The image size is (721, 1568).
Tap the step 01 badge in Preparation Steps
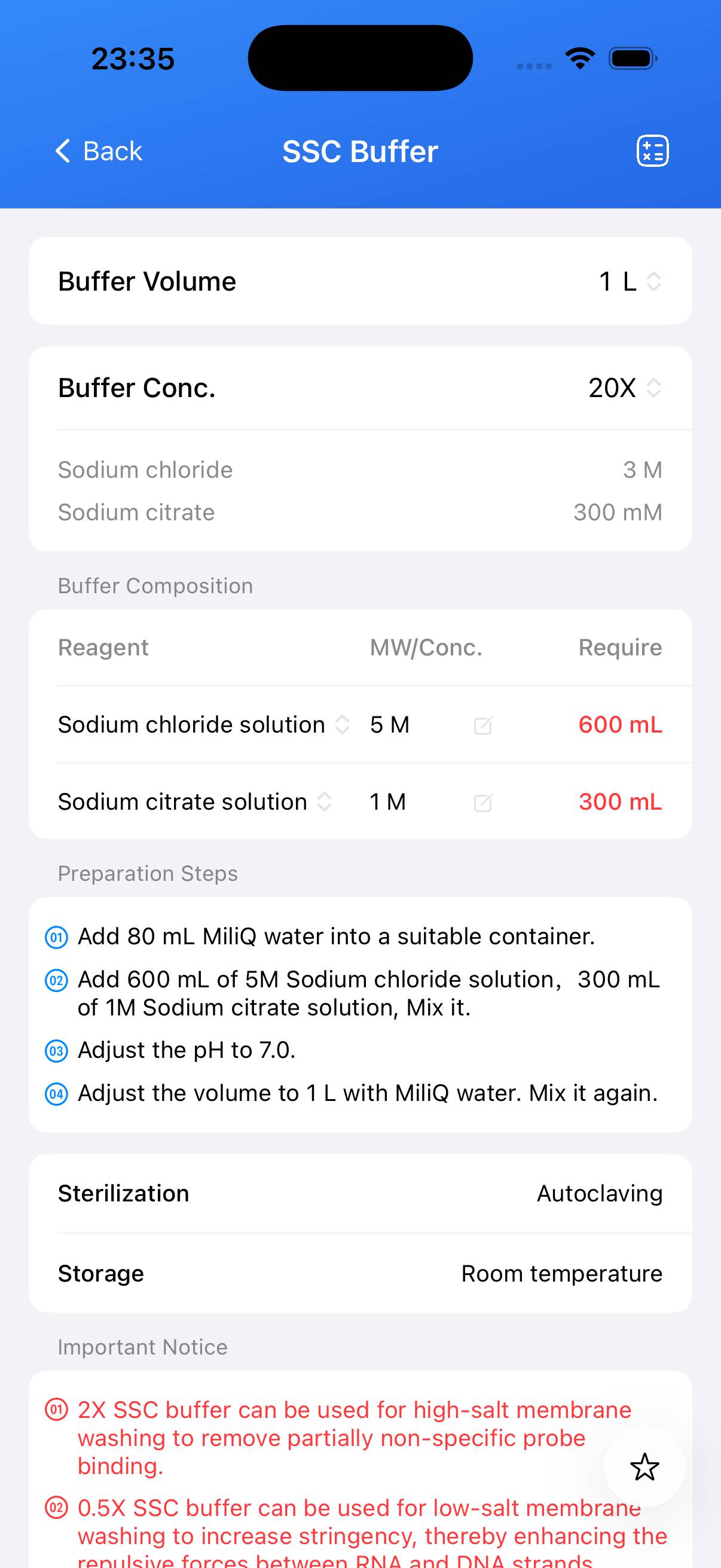[56, 938]
